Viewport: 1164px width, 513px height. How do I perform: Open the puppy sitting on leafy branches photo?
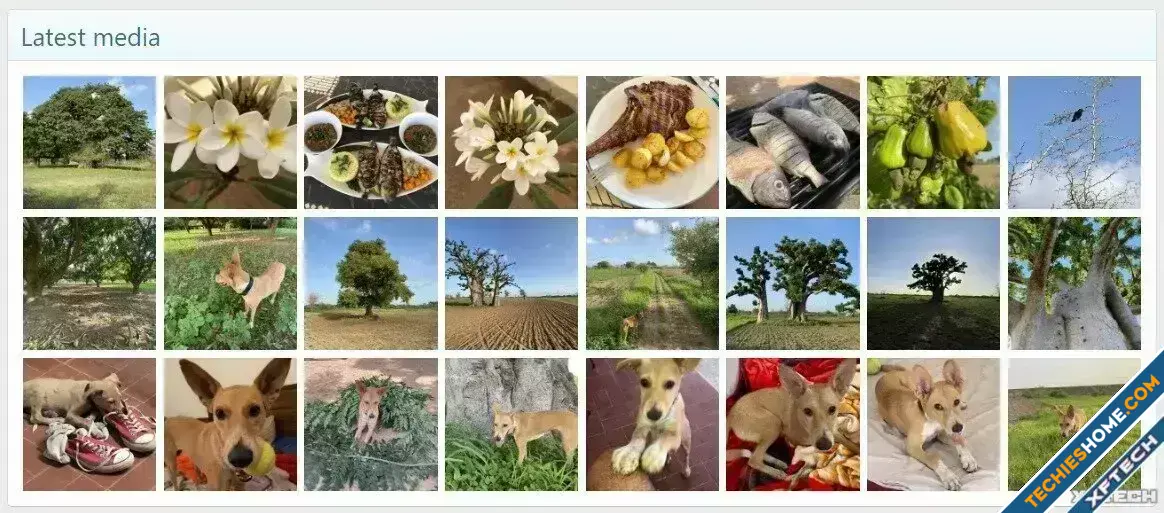tap(371, 424)
